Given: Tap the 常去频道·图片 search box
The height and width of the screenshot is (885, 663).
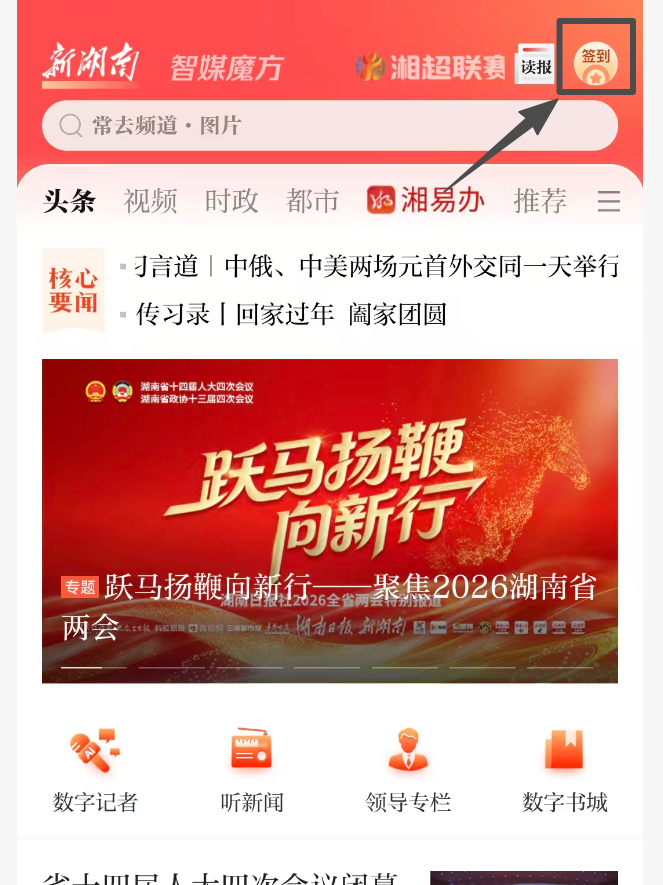Looking at the screenshot, I should point(330,126).
